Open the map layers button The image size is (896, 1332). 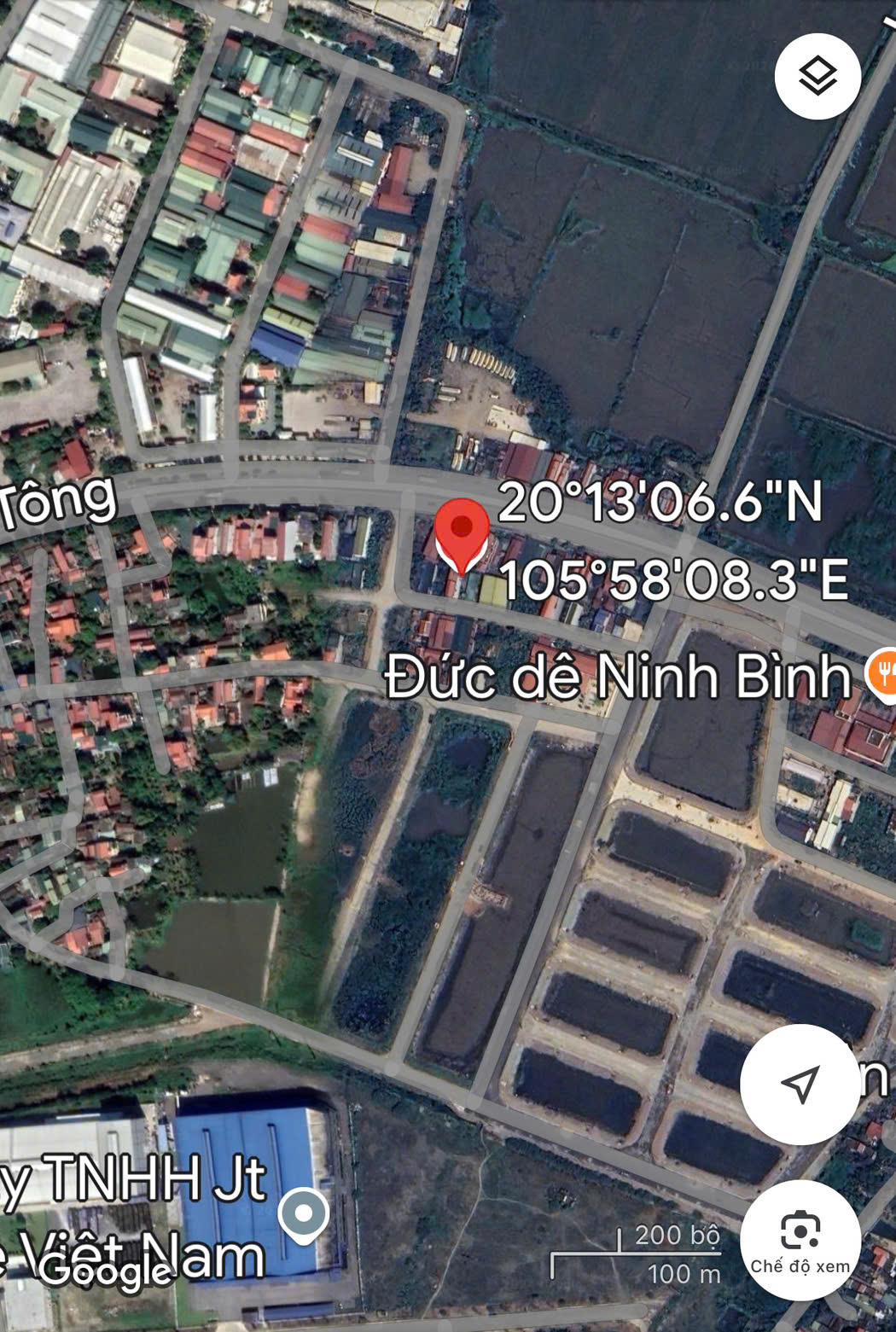[x=817, y=78]
